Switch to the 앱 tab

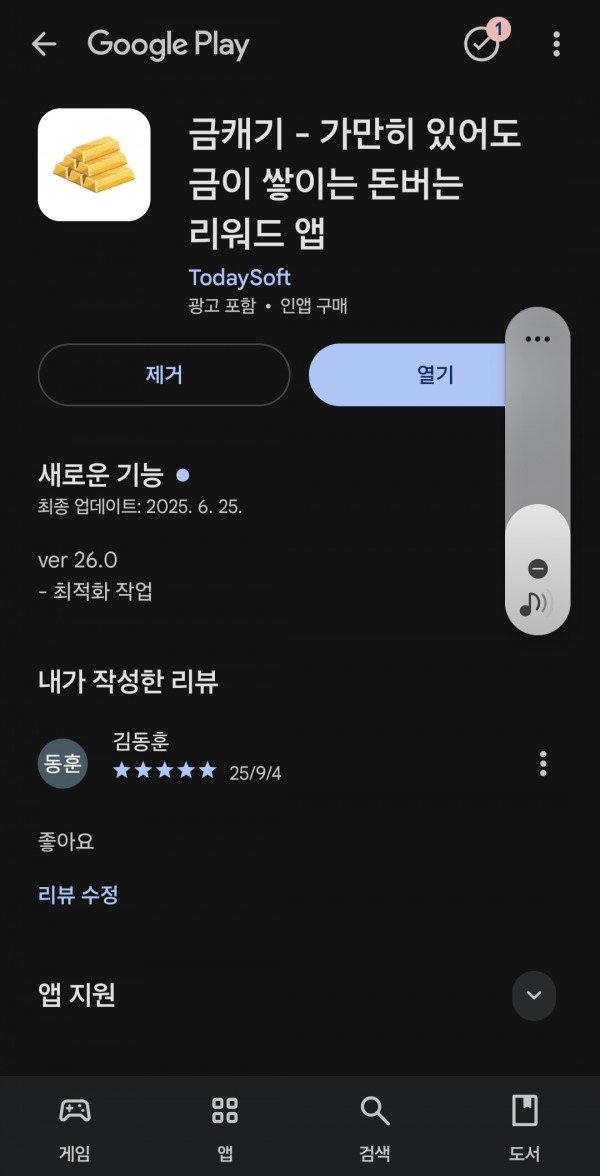[x=225, y=1126]
